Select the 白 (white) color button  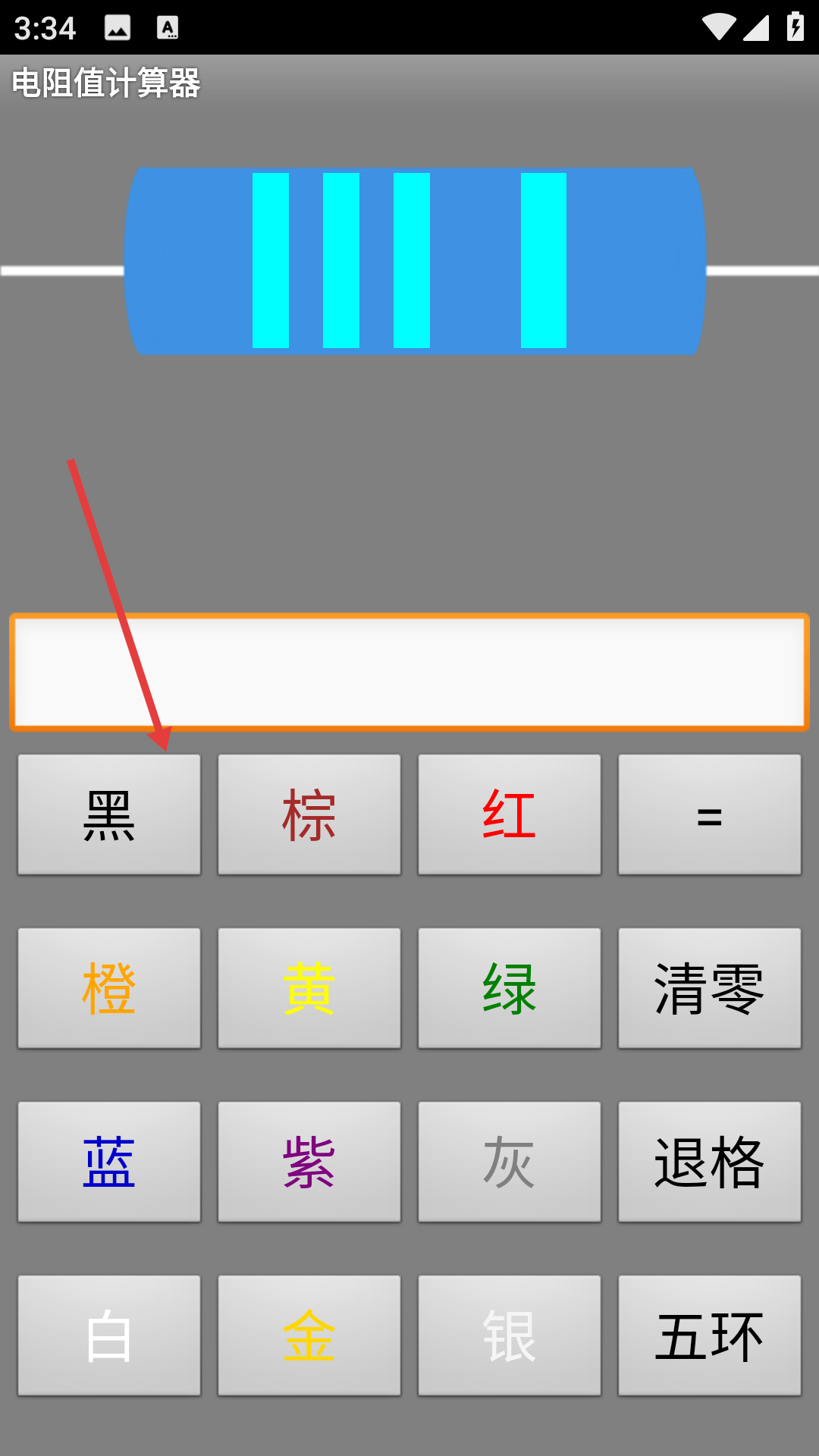(x=109, y=1335)
